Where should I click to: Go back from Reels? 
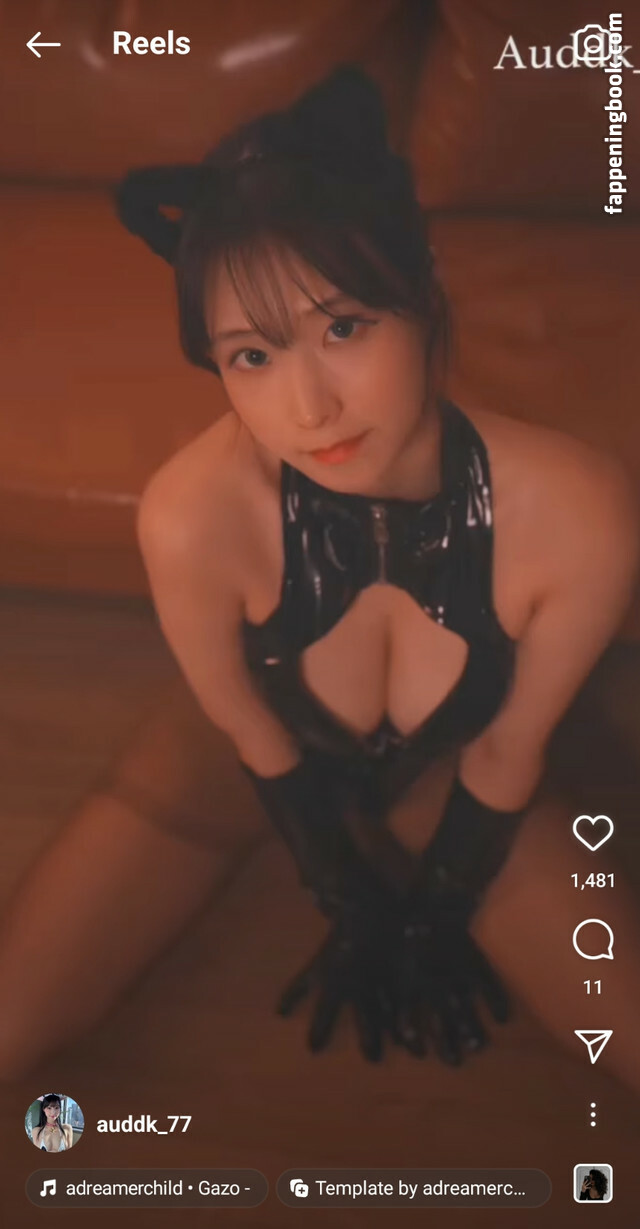(x=43, y=44)
